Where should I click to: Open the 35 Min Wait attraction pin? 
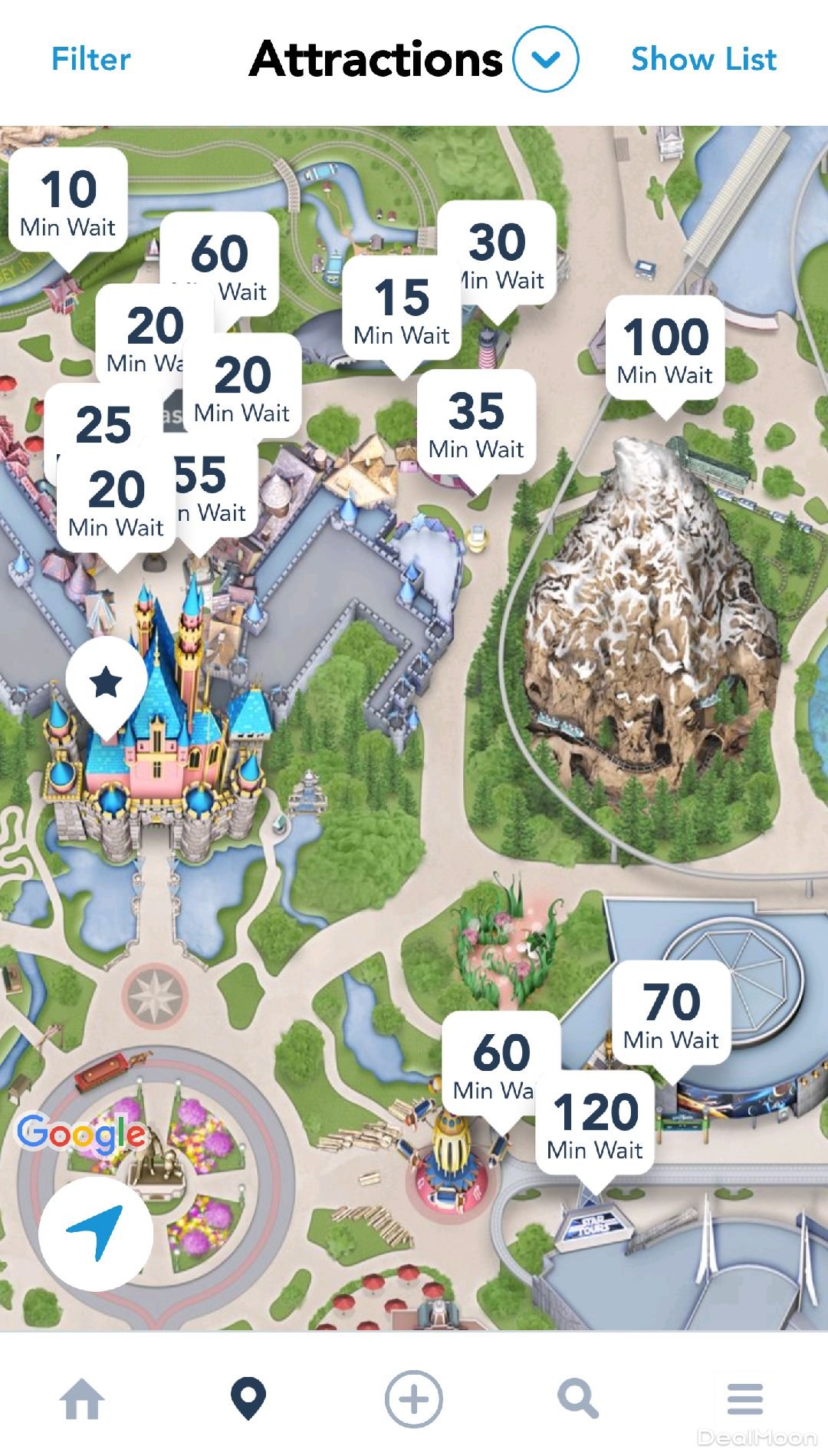(476, 423)
